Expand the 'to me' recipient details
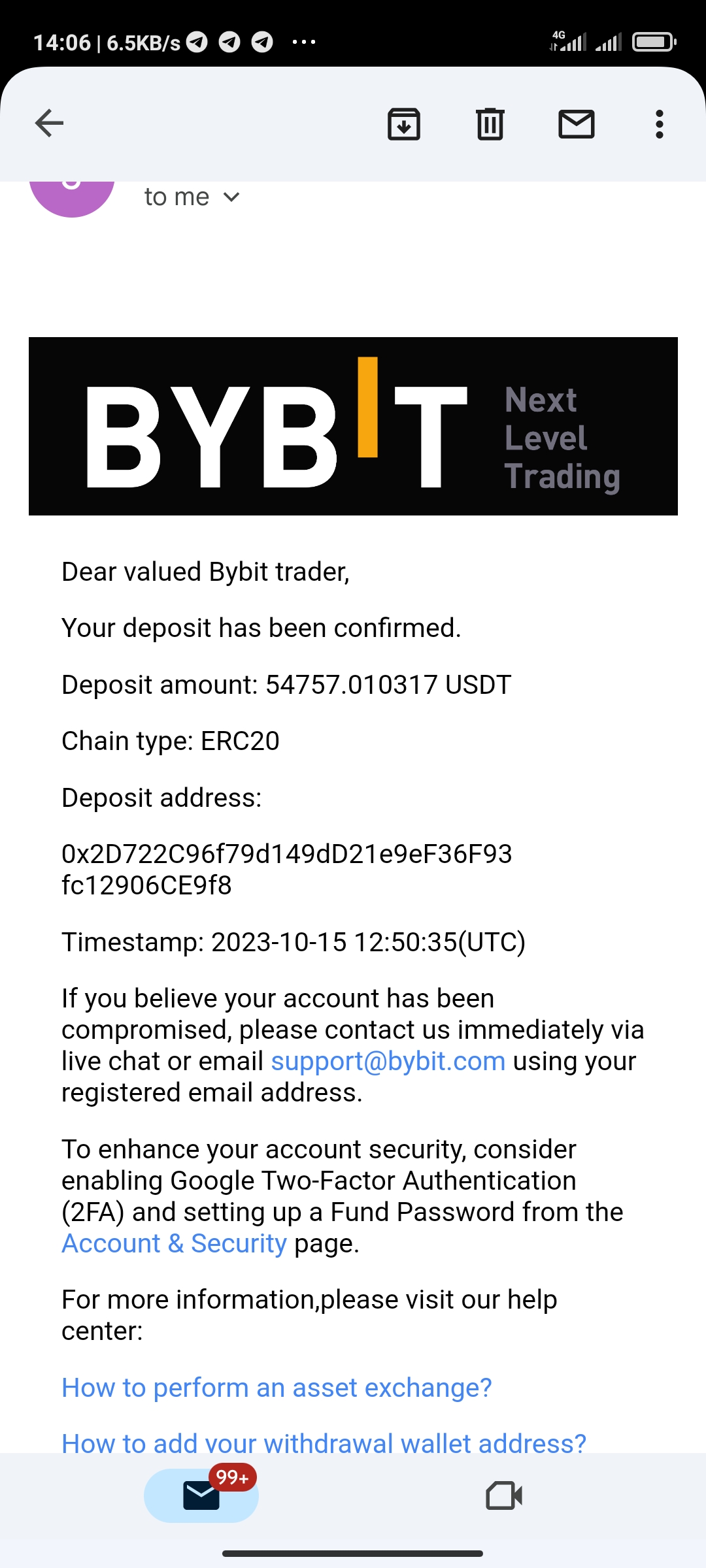Screen dimensions: 706x1568 pos(192,197)
